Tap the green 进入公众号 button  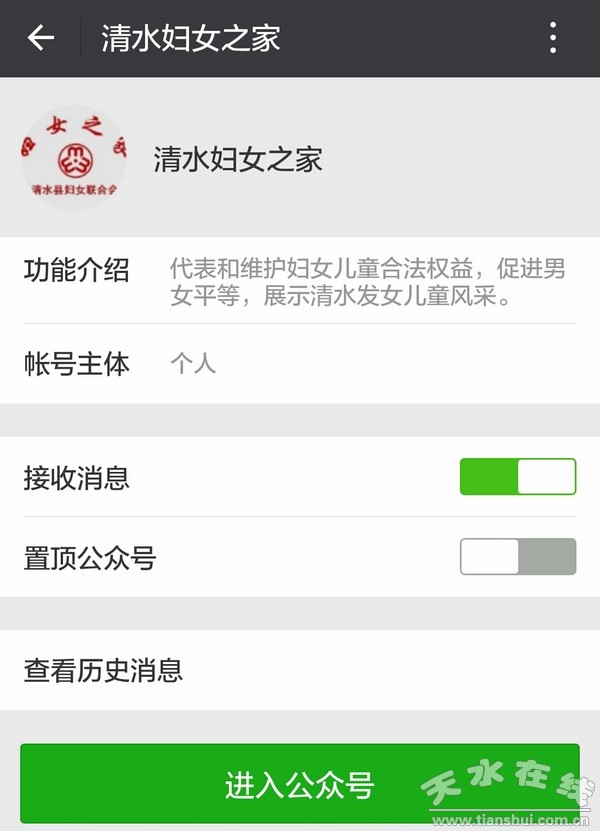(x=300, y=784)
